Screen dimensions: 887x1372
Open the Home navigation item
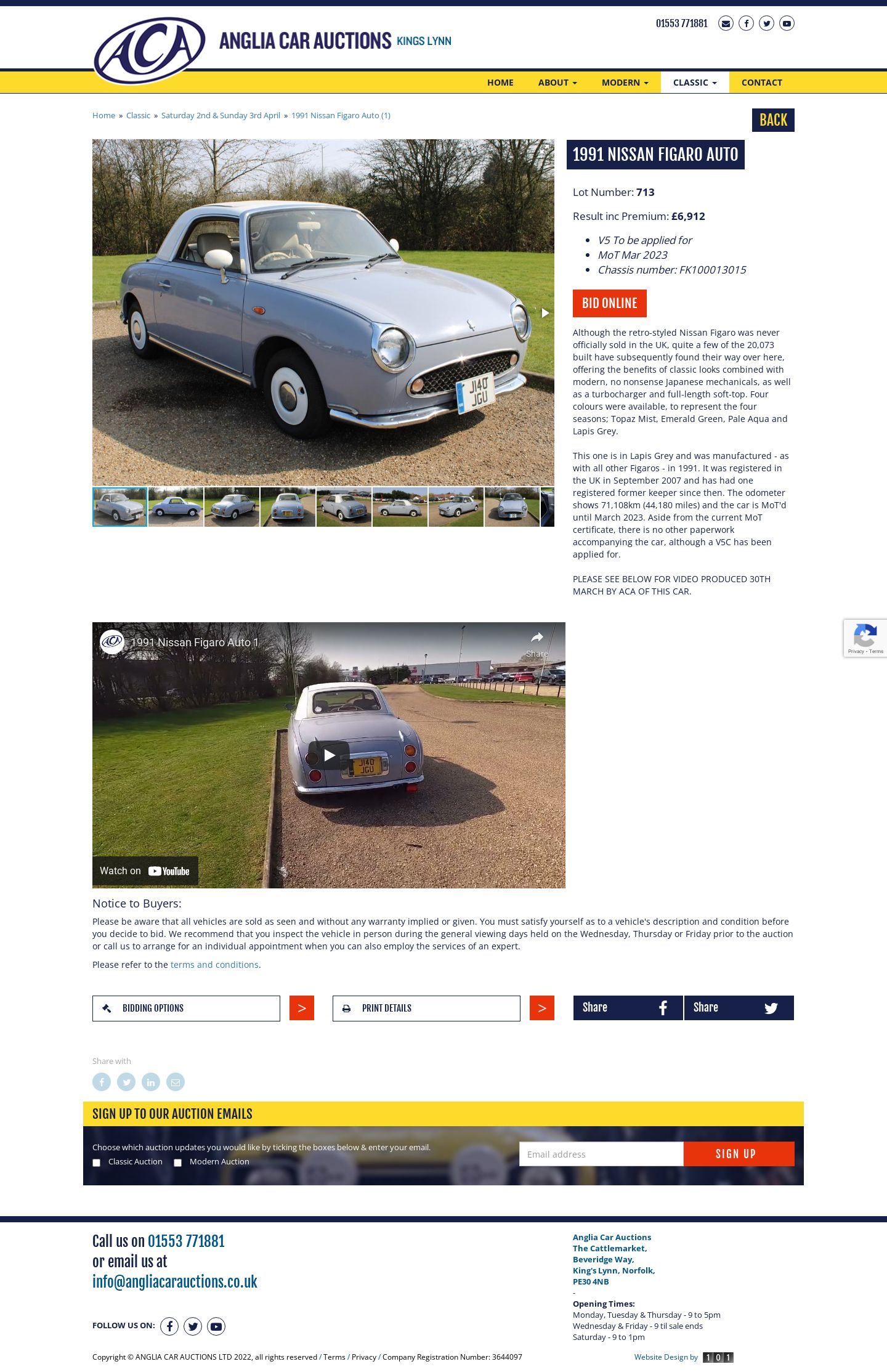coord(500,83)
